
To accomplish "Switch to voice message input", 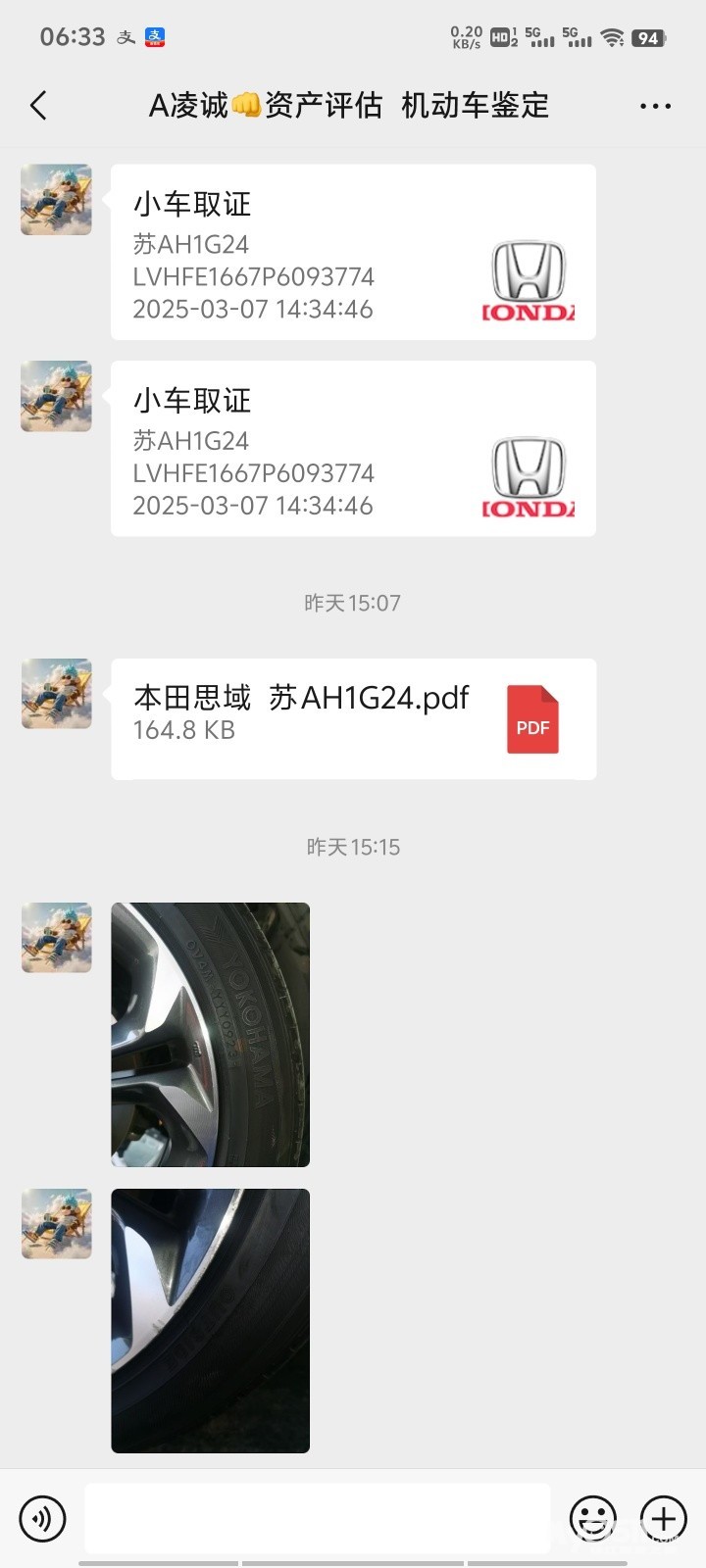I will (42, 1519).
